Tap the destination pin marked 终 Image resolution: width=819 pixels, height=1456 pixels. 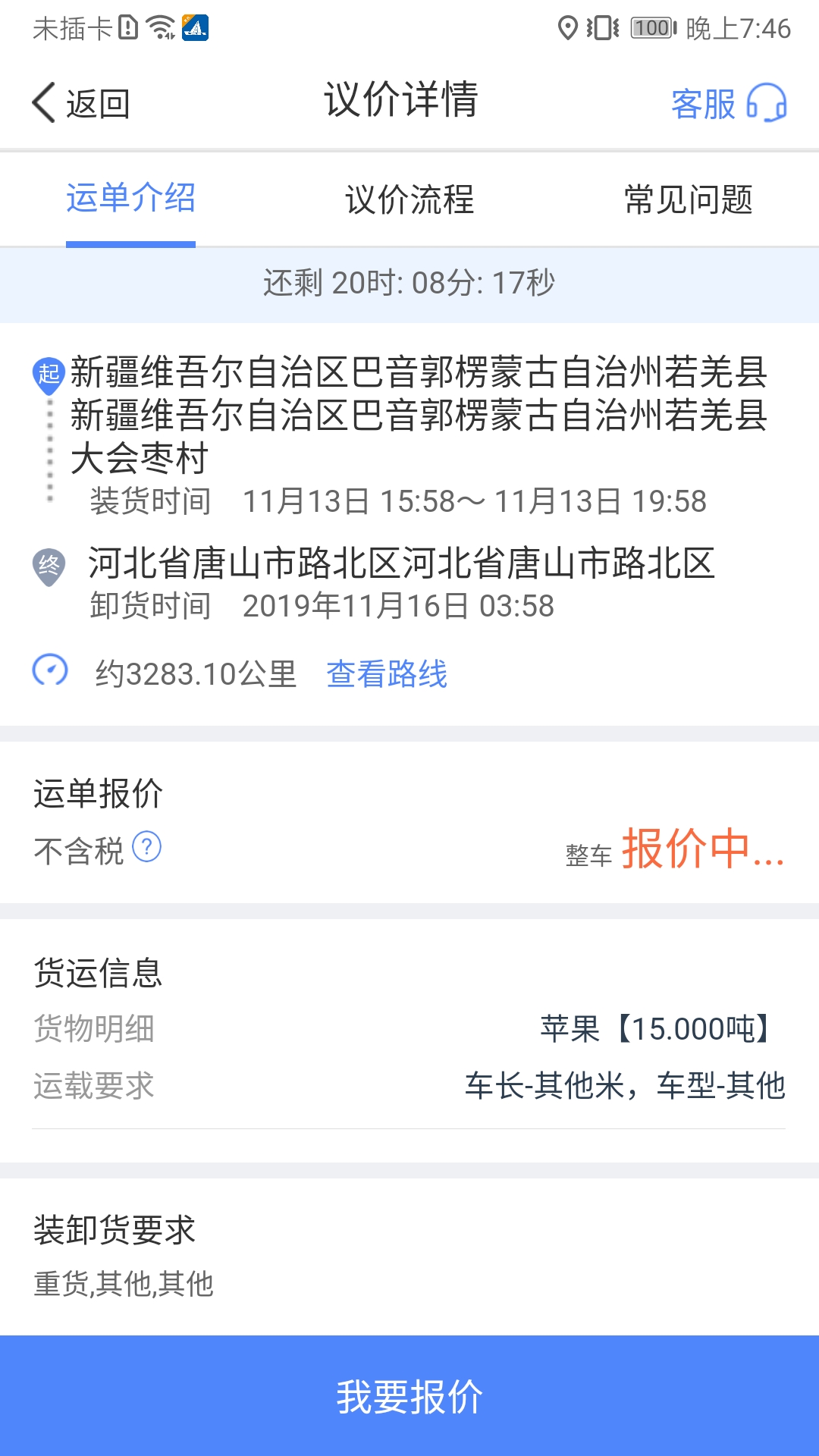point(48,564)
